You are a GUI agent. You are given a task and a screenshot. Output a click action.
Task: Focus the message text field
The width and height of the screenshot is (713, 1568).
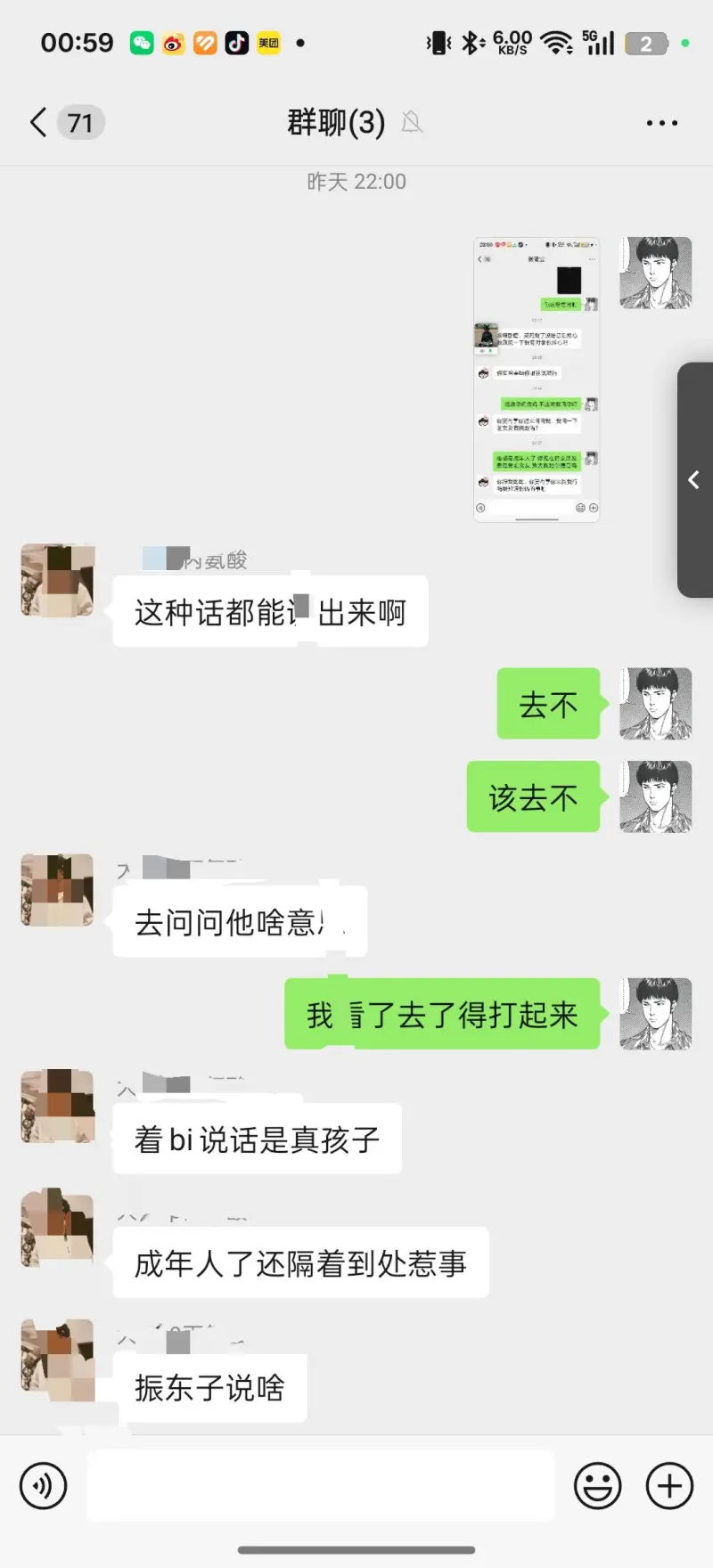pyautogui.click(x=321, y=1485)
